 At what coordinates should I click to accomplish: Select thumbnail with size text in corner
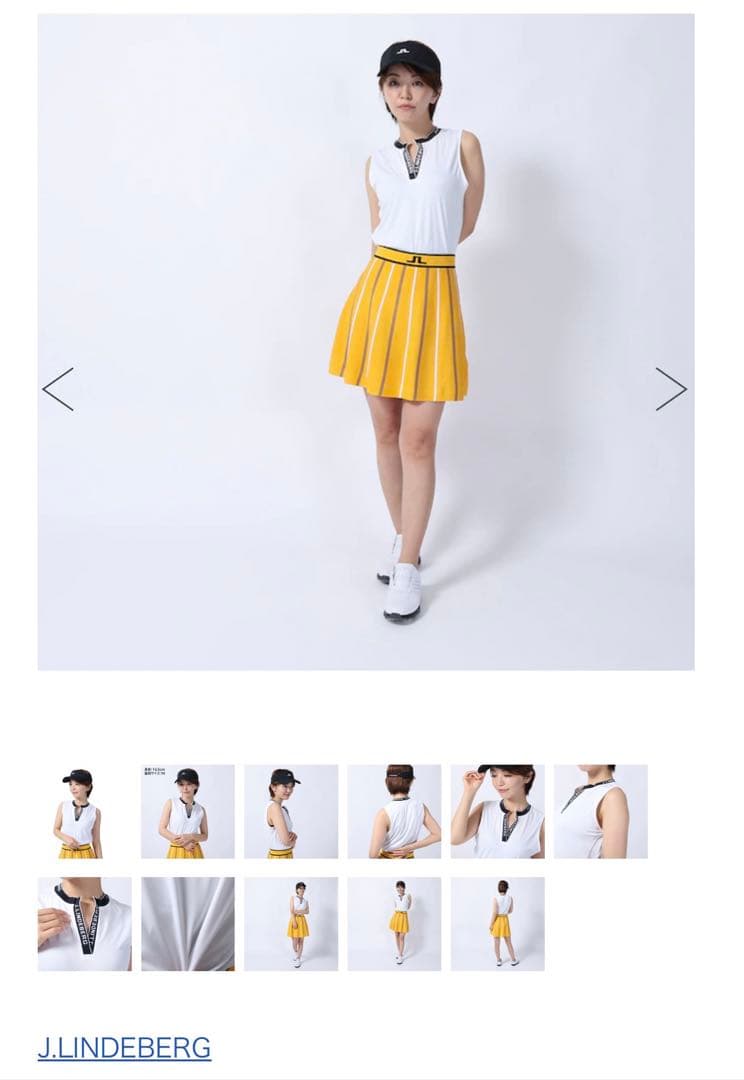187,811
